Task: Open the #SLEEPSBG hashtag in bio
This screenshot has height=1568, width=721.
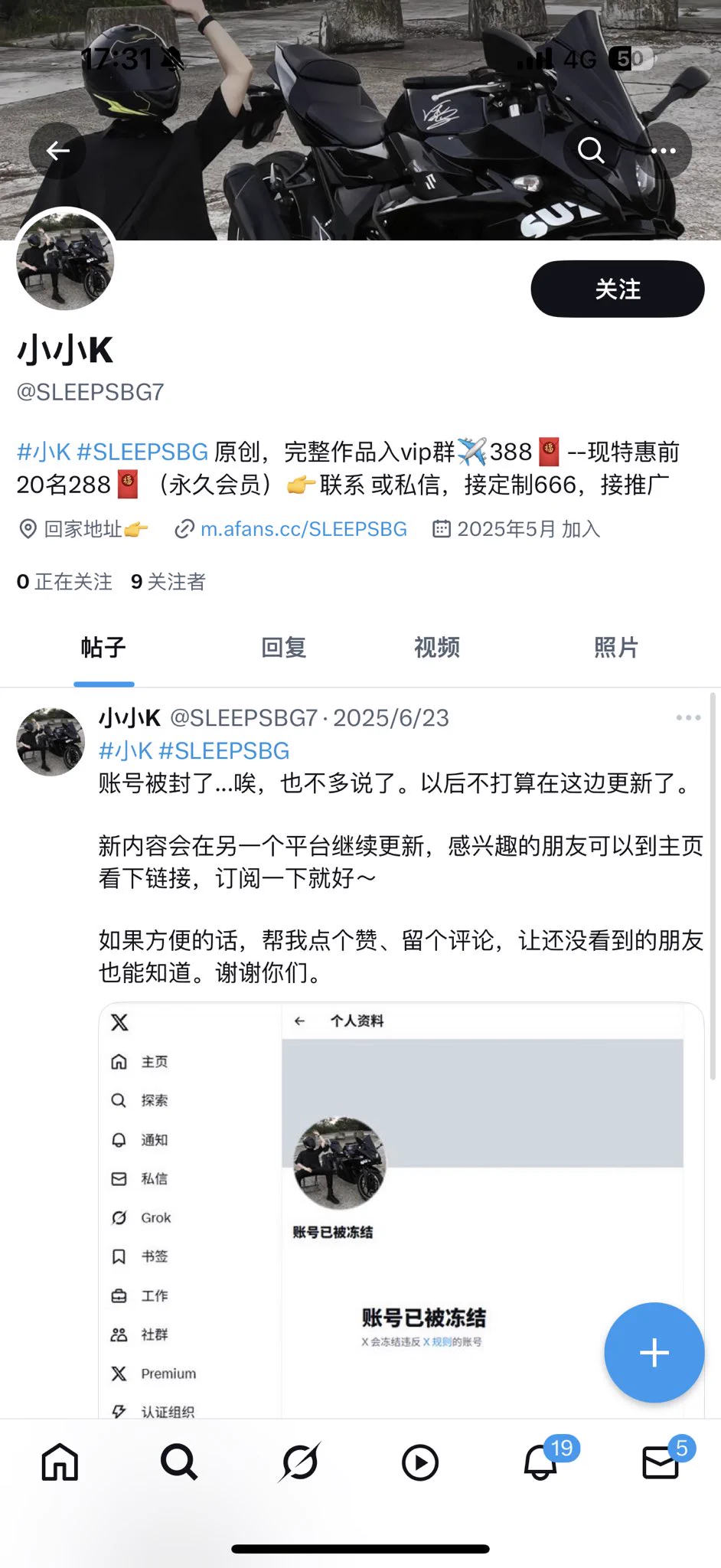Action: coord(142,452)
